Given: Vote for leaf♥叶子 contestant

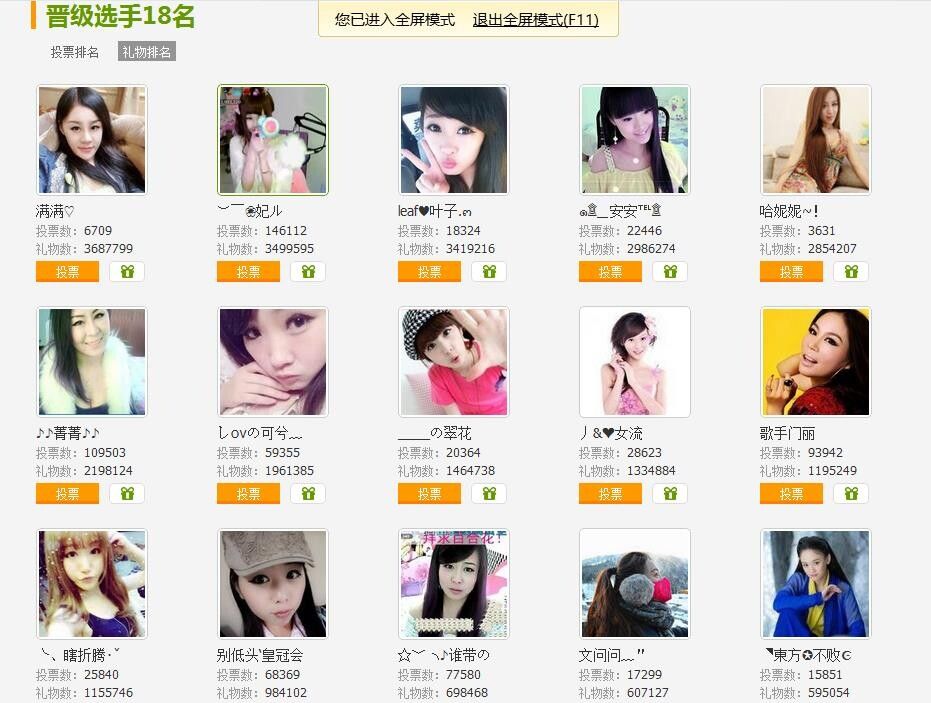Looking at the screenshot, I should click(x=429, y=272).
